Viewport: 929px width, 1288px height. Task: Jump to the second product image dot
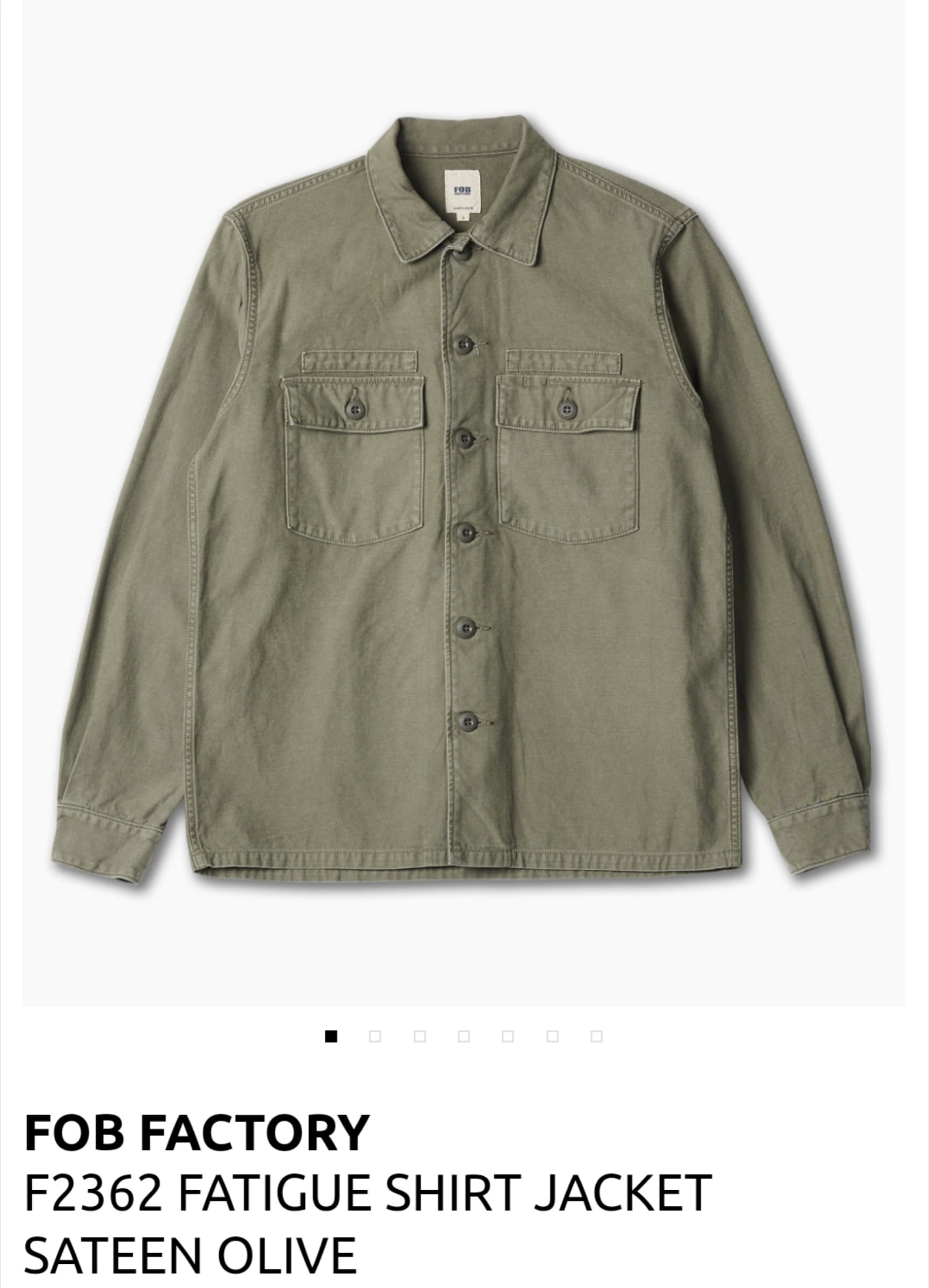click(x=375, y=1036)
